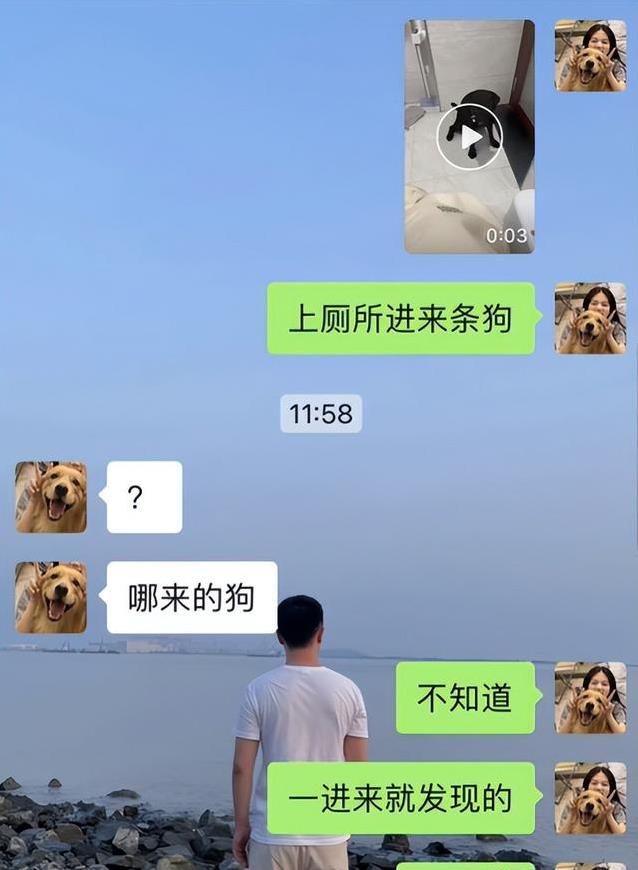This screenshot has width=638, height=870.
Task: Play the 0:03 video message
Action: pos(469,137)
